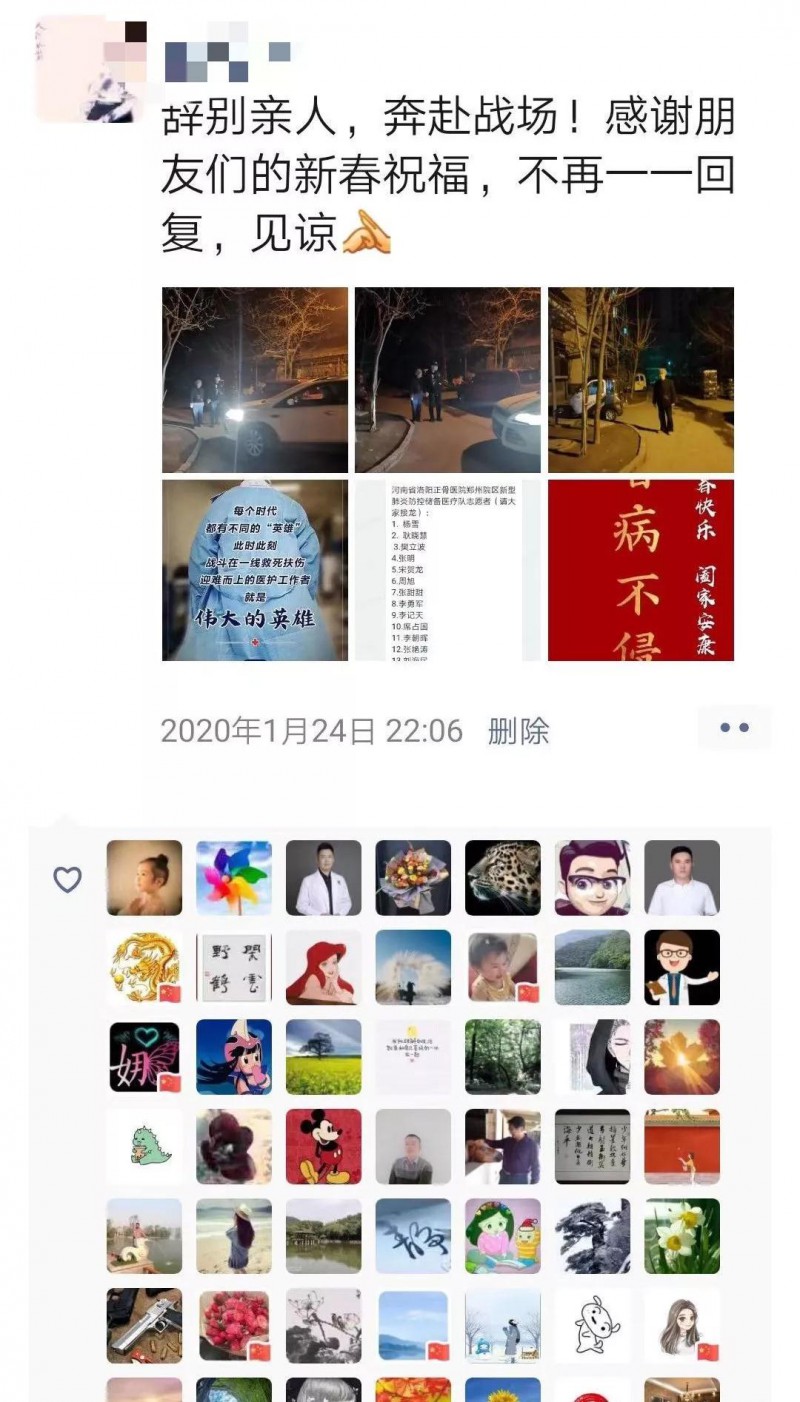View the first nighttime car photo
The height and width of the screenshot is (1402, 800).
pos(255,380)
